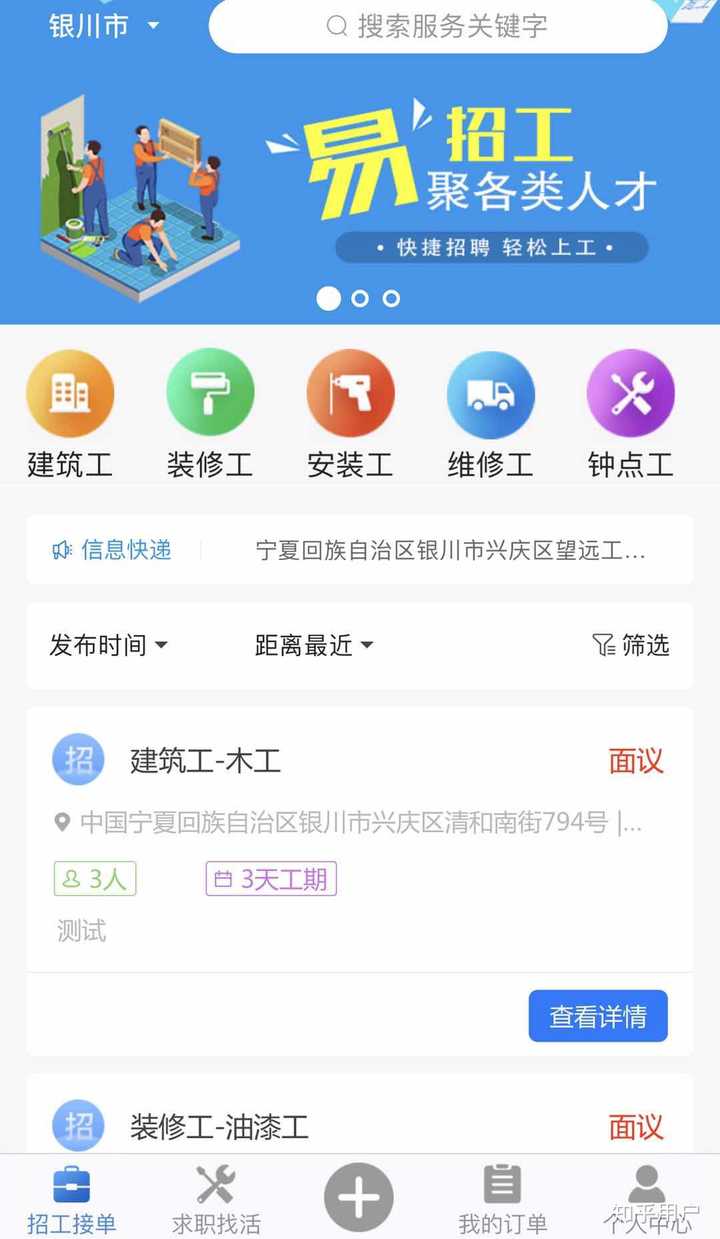The image size is (720, 1239).
Task: Open the 装修工-油漆工 job card
Action: point(360,1114)
